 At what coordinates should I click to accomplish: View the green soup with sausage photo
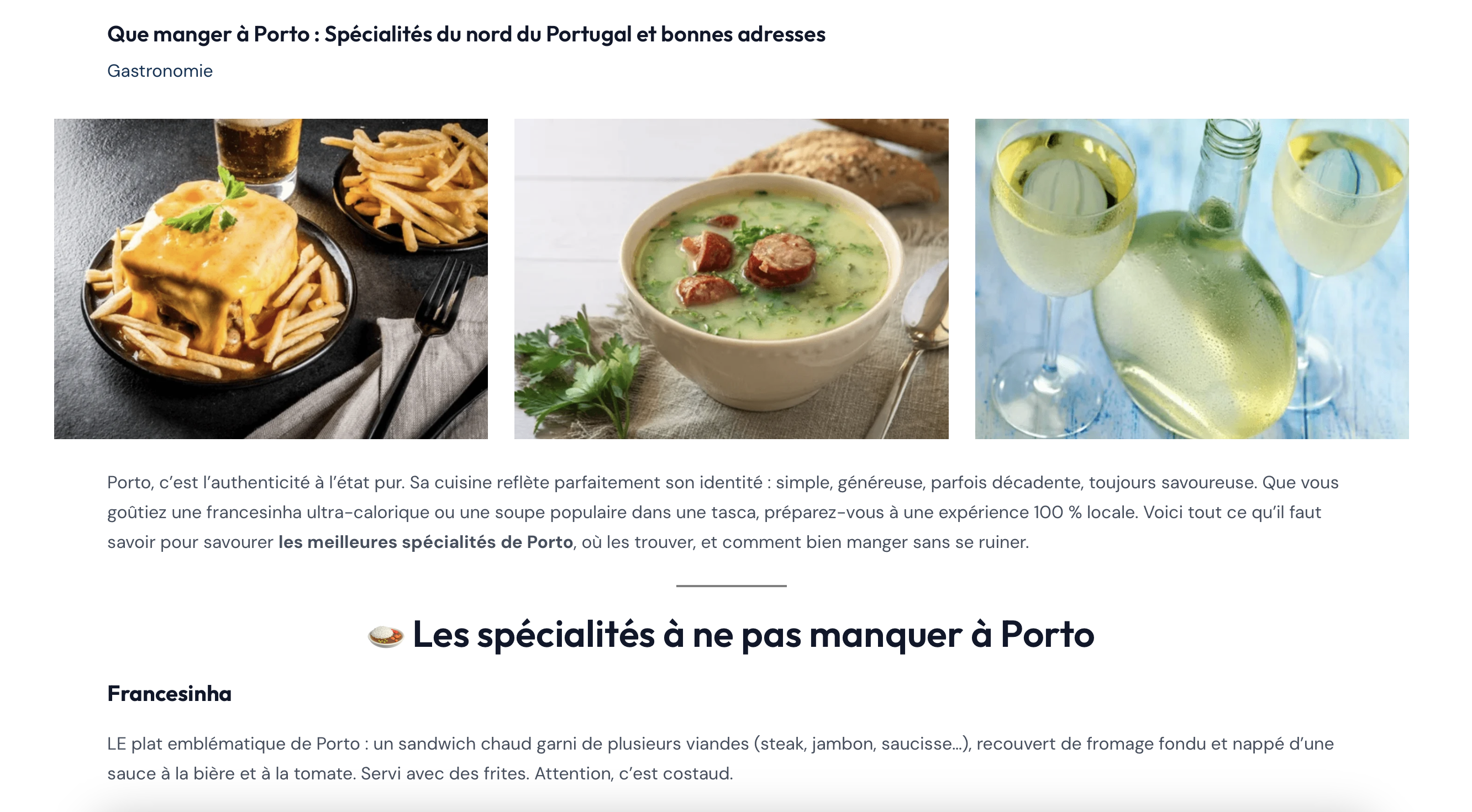[731, 279]
